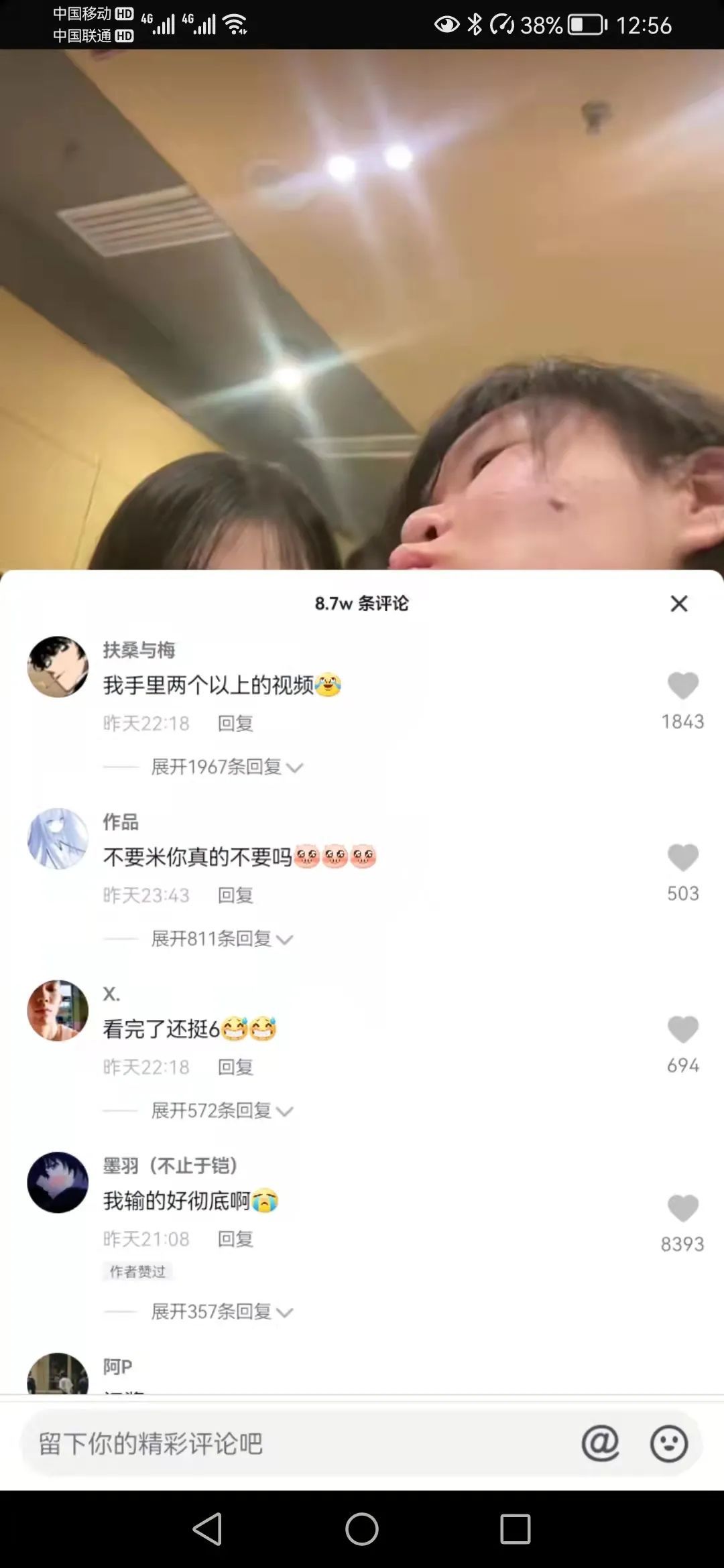Like 作品's comment

click(x=682, y=858)
